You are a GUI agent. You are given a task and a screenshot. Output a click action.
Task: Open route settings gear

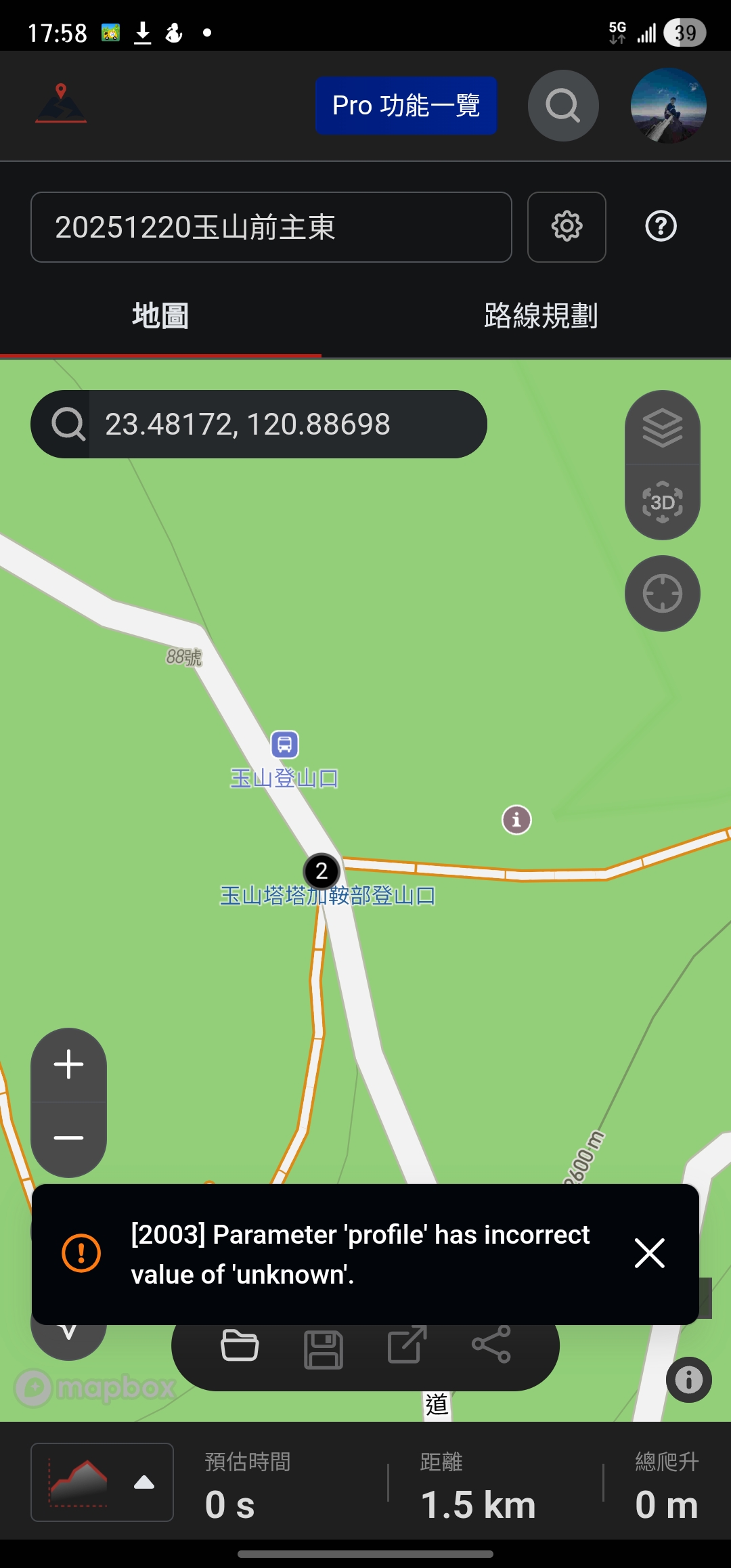tap(567, 227)
